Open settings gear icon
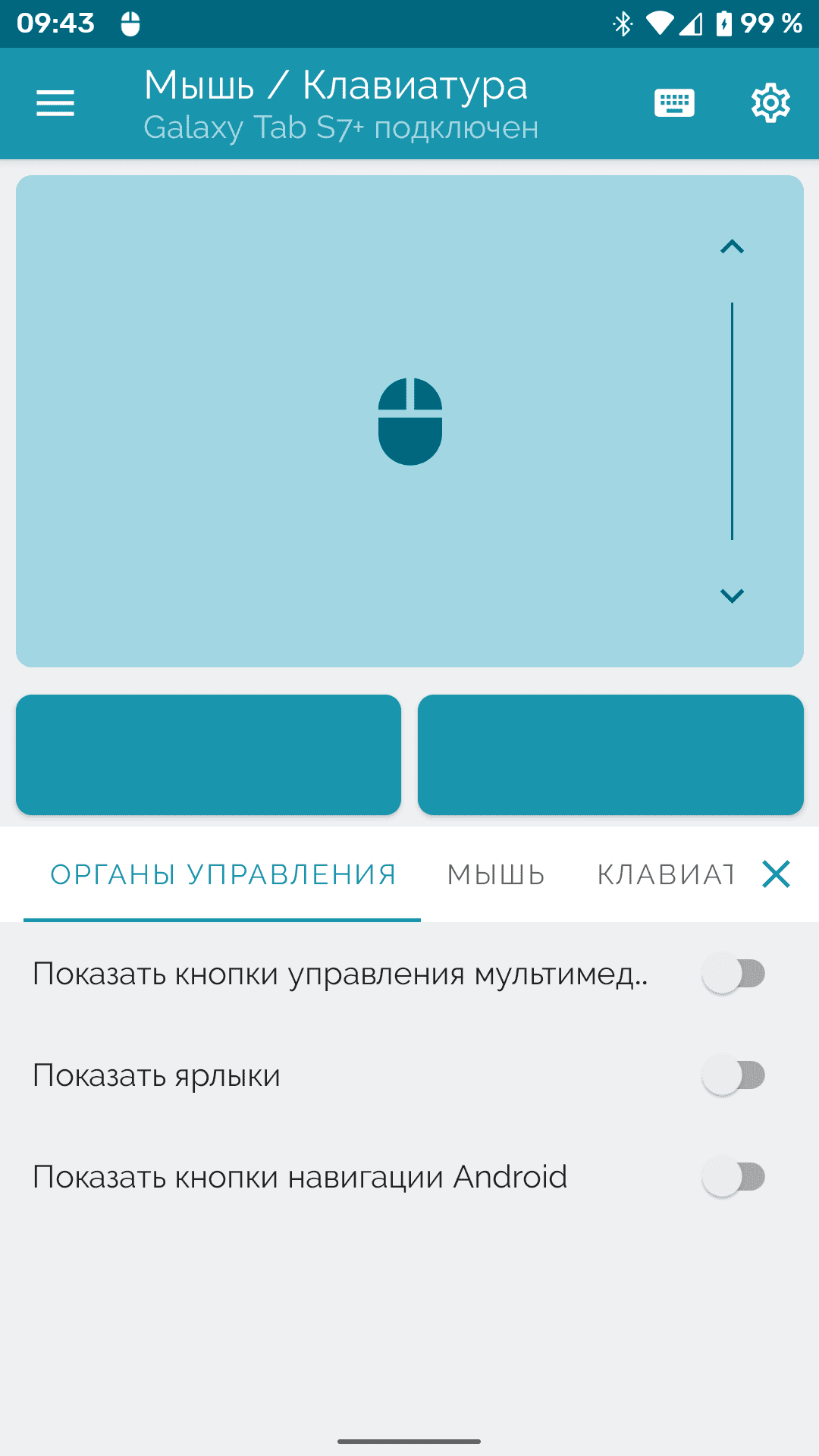 point(770,103)
